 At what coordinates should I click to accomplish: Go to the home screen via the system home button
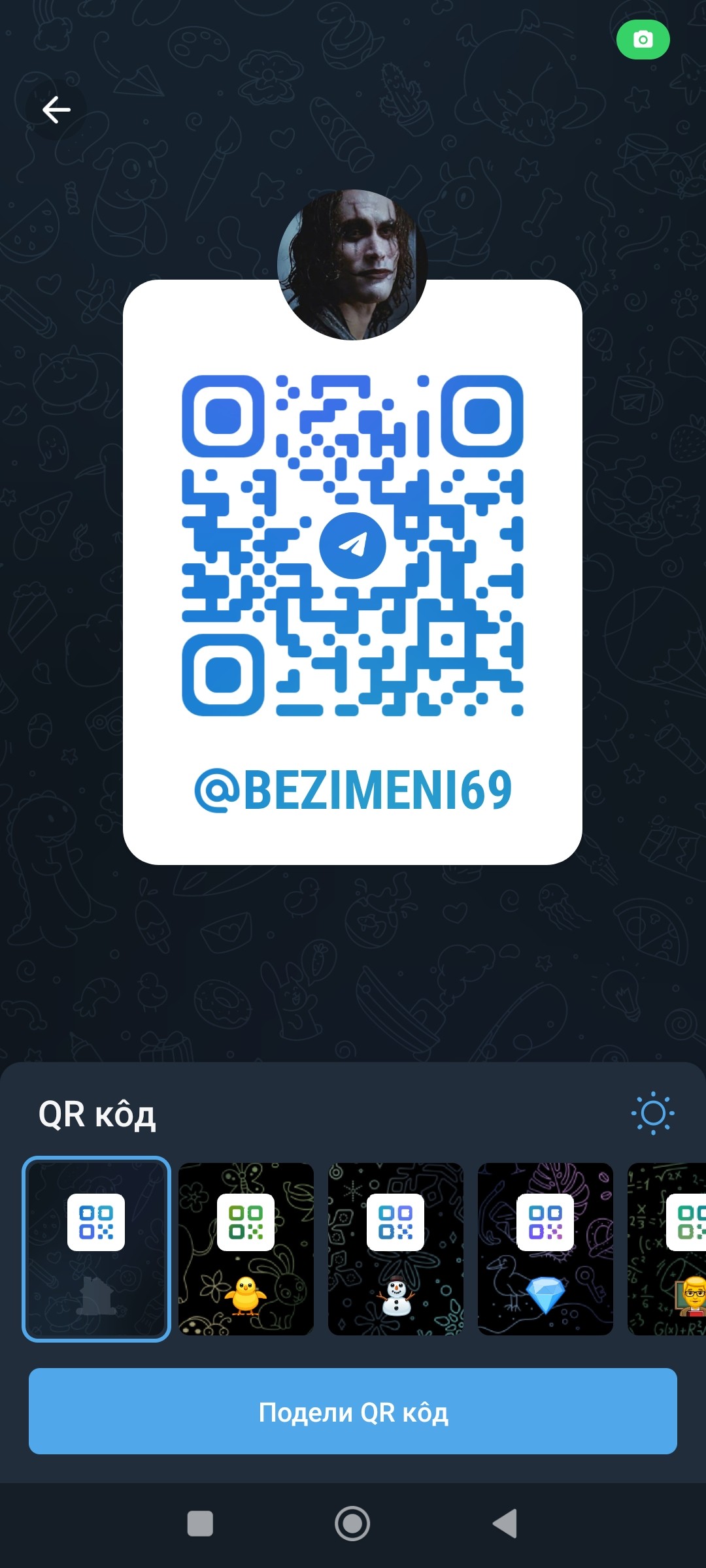[352, 1524]
